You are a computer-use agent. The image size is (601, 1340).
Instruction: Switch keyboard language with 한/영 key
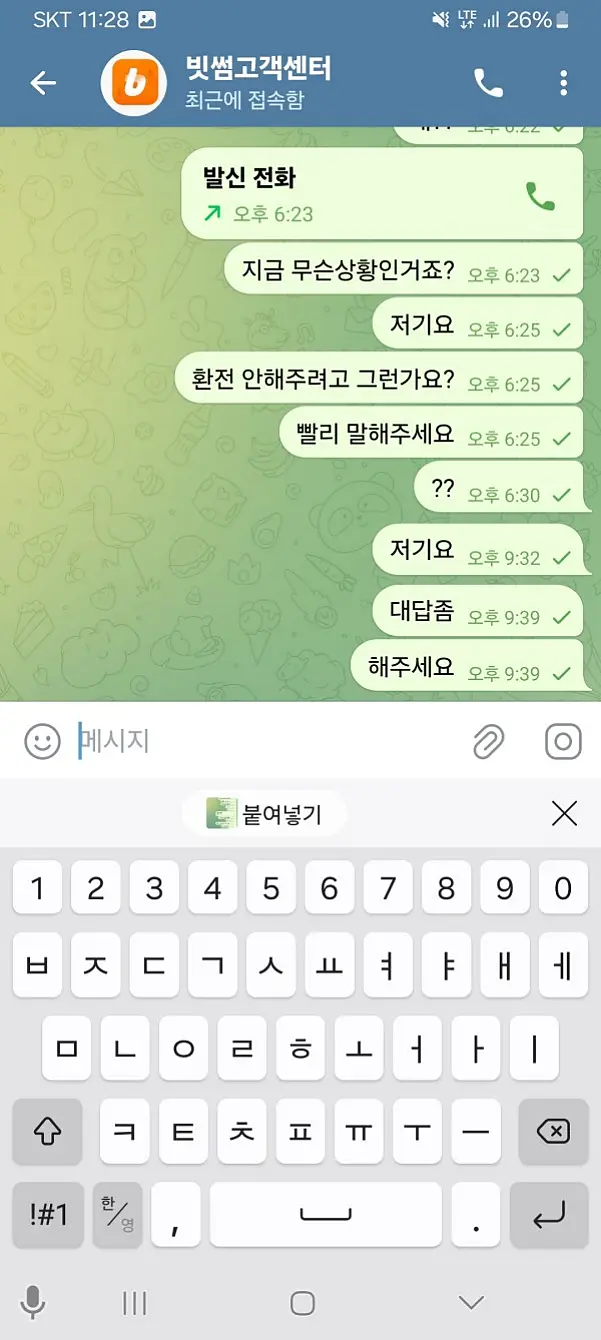coord(118,1214)
